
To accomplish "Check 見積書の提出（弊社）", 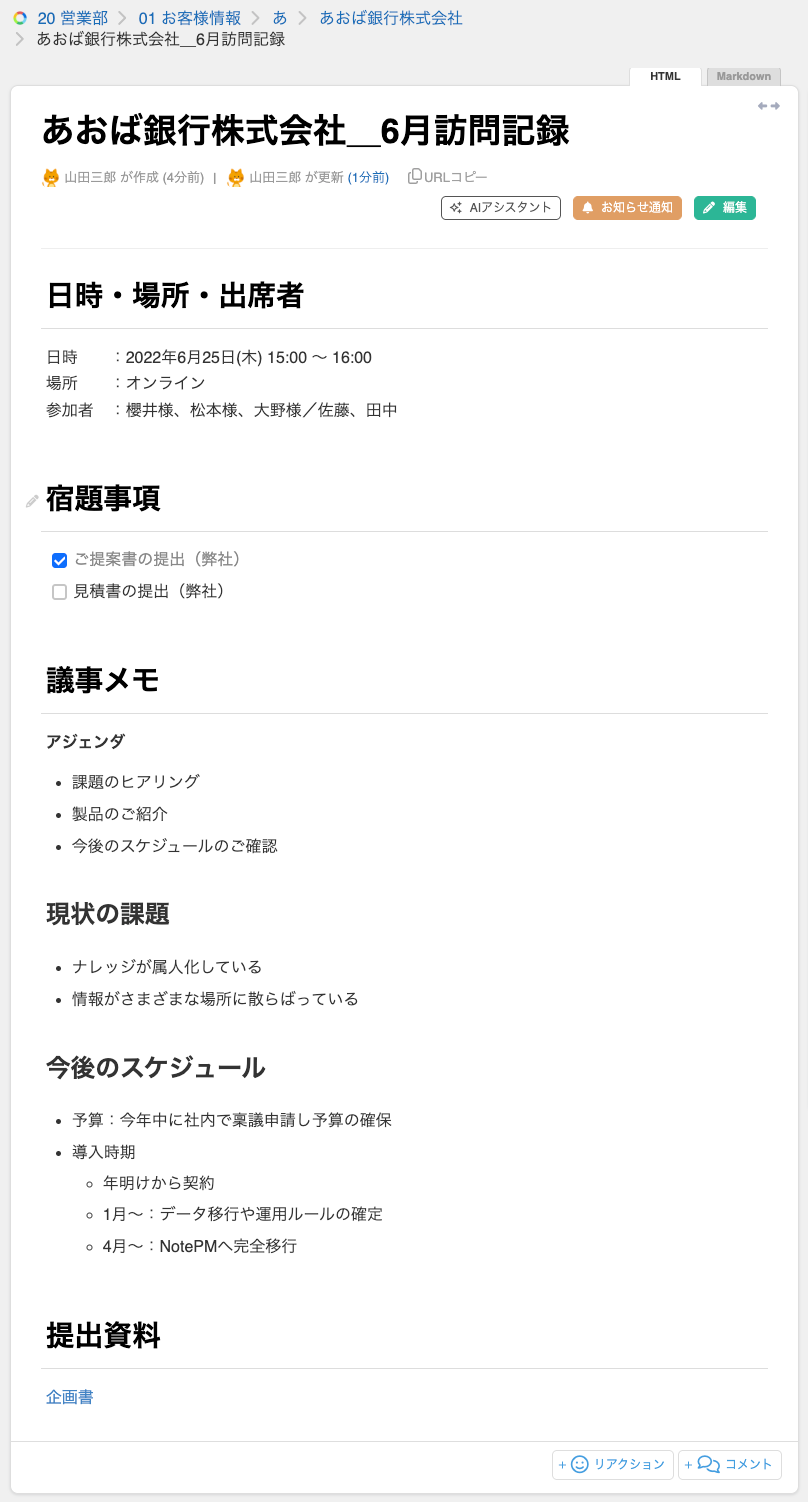I will (x=59, y=592).
